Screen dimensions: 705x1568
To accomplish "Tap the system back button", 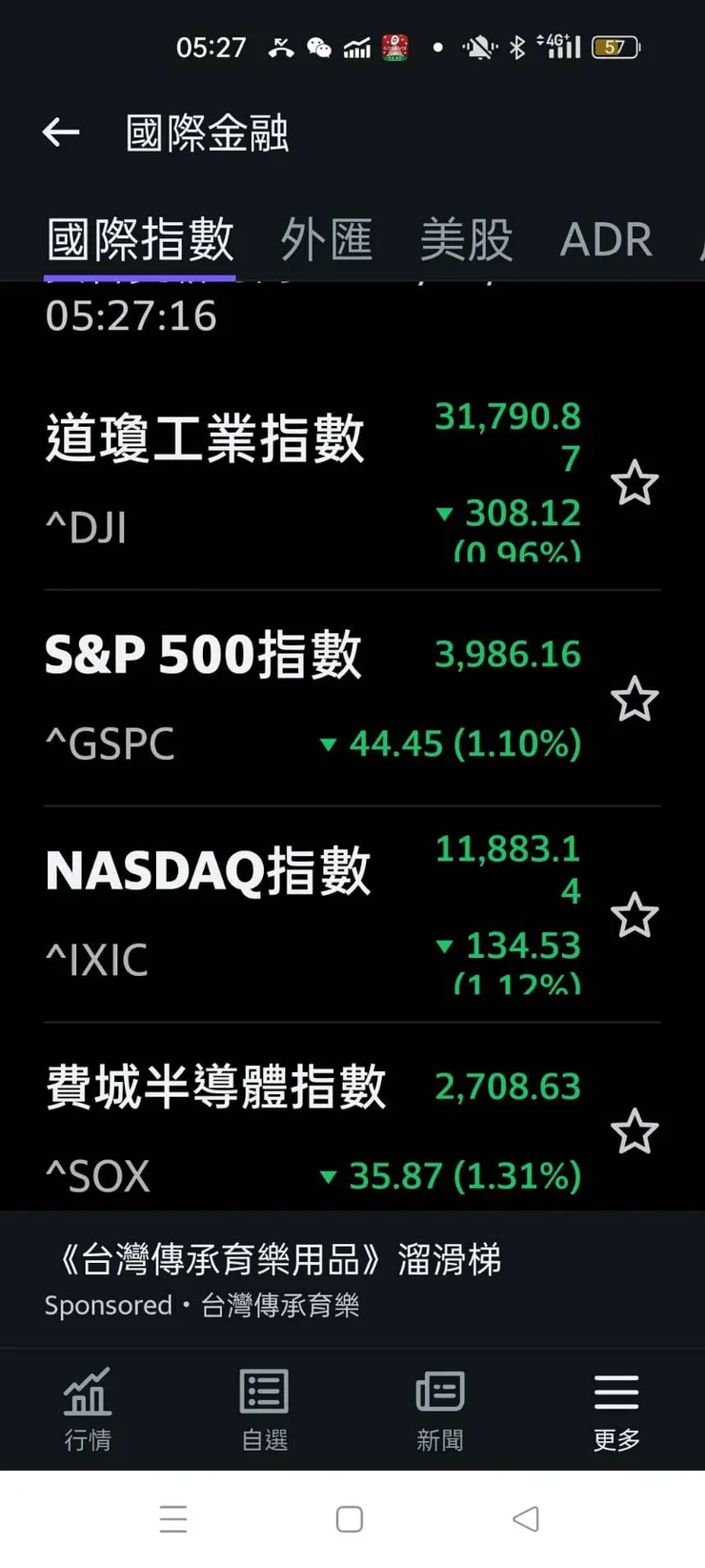I will (x=526, y=1518).
